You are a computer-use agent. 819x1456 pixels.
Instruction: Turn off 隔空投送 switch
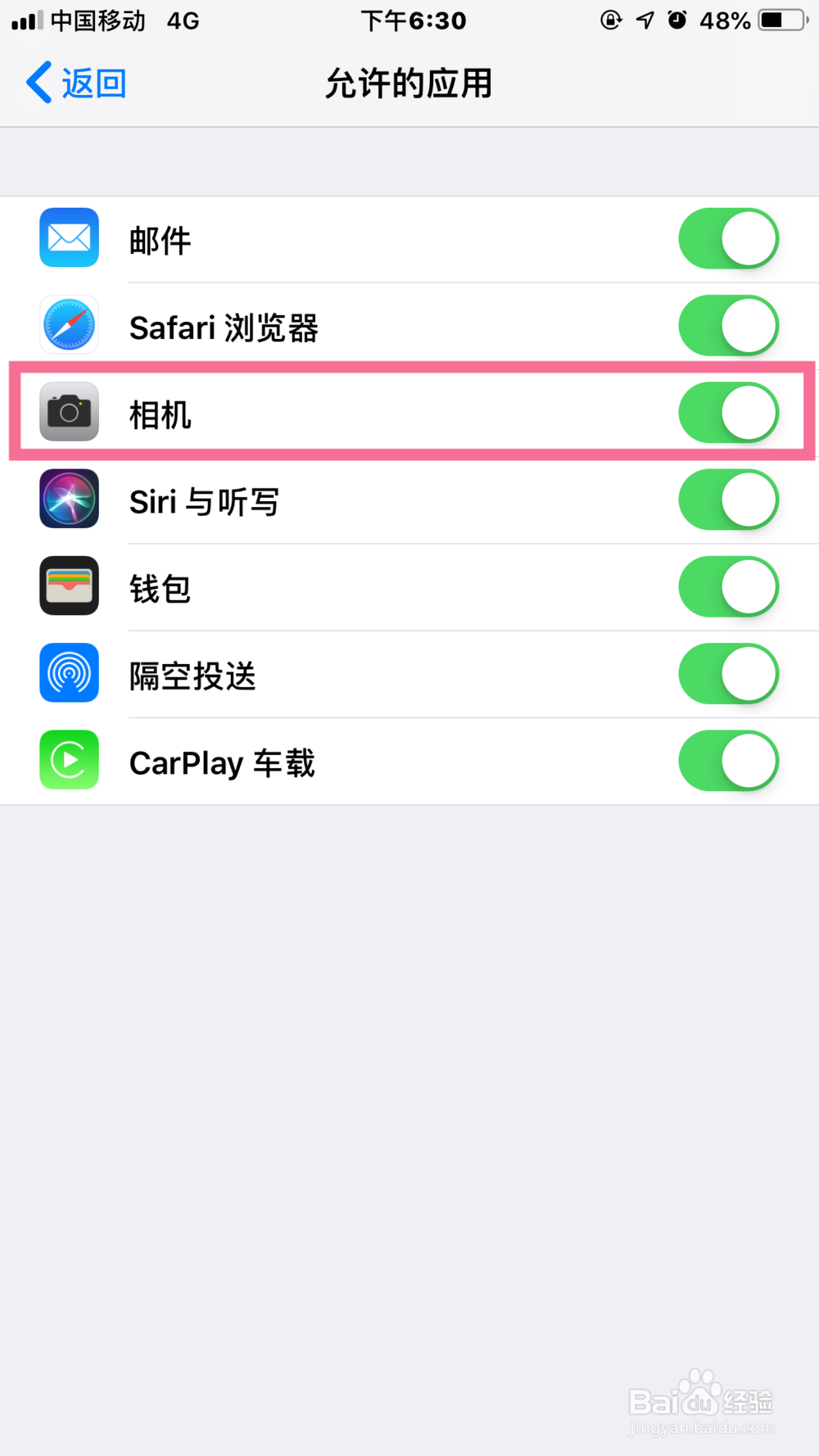[728, 673]
